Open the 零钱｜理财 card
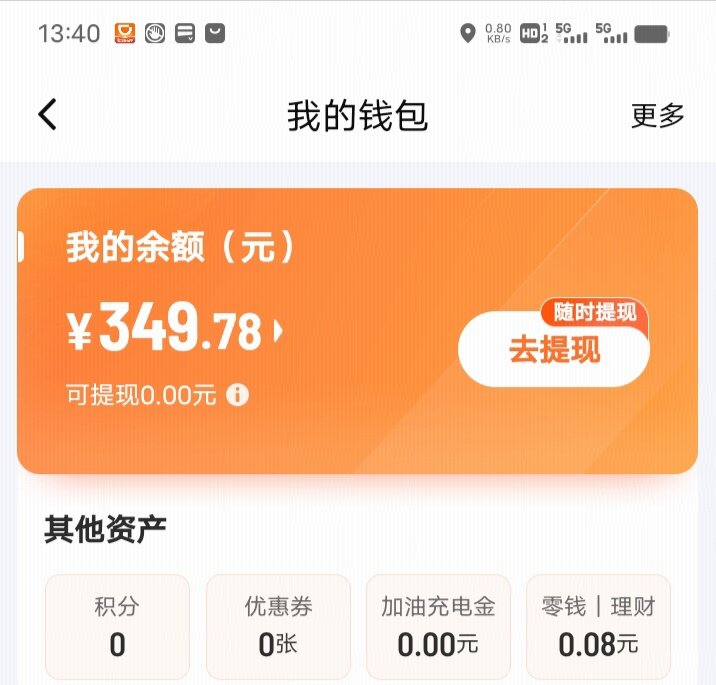This screenshot has height=685, width=716. pyautogui.click(x=598, y=627)
